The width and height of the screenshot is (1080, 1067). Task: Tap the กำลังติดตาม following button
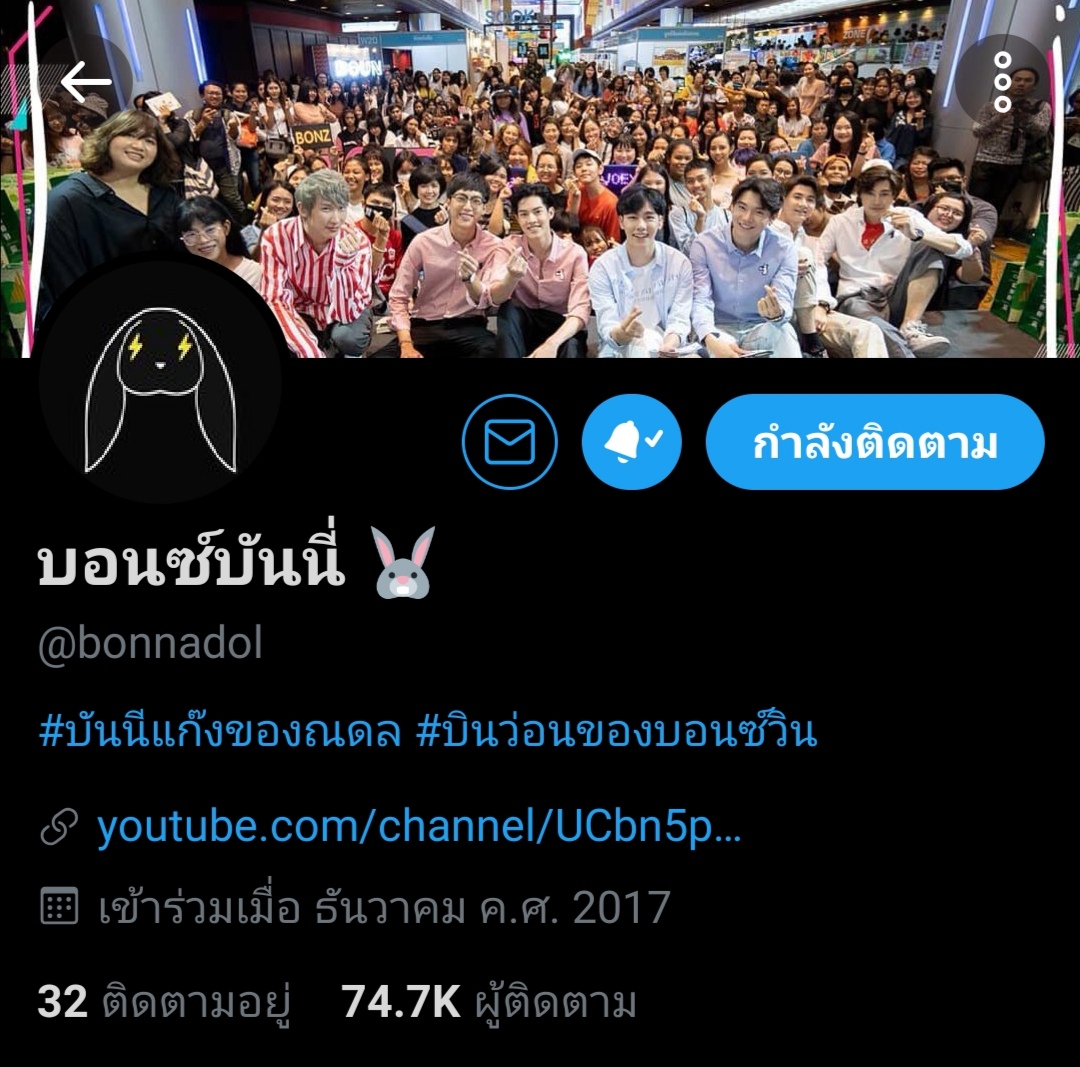coord(875,442)
